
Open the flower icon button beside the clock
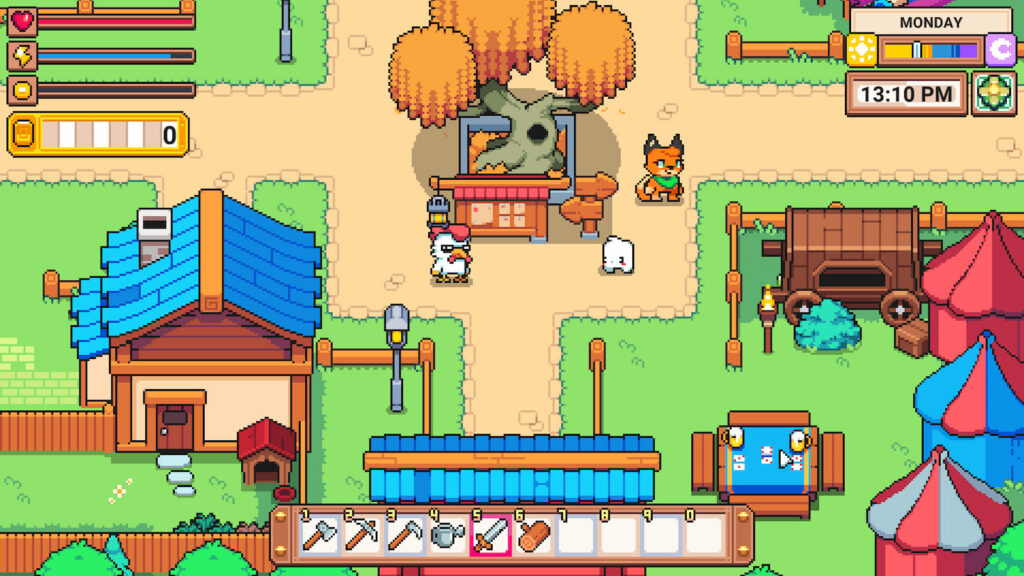coord(994,94)
